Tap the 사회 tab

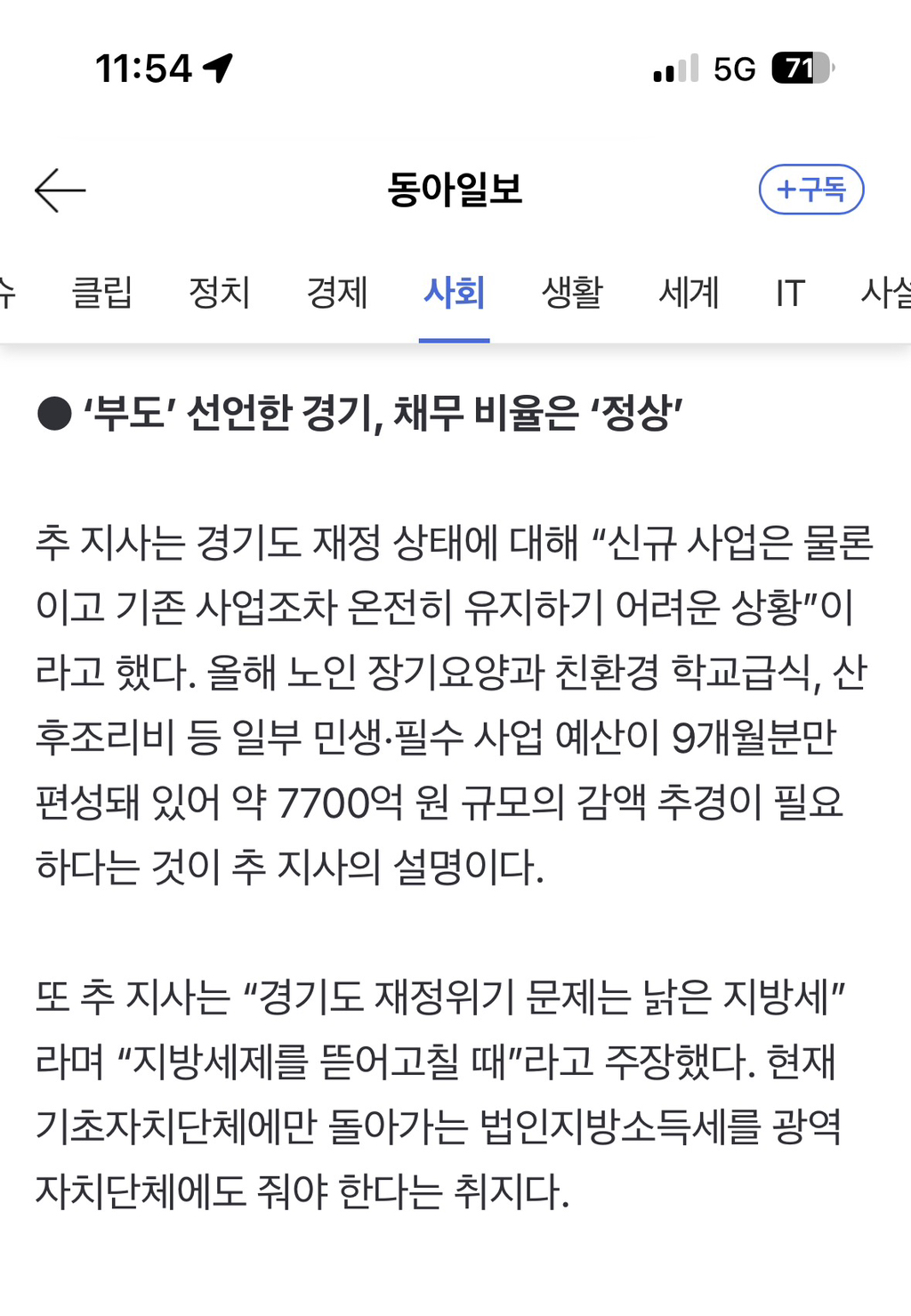(454, 292)
